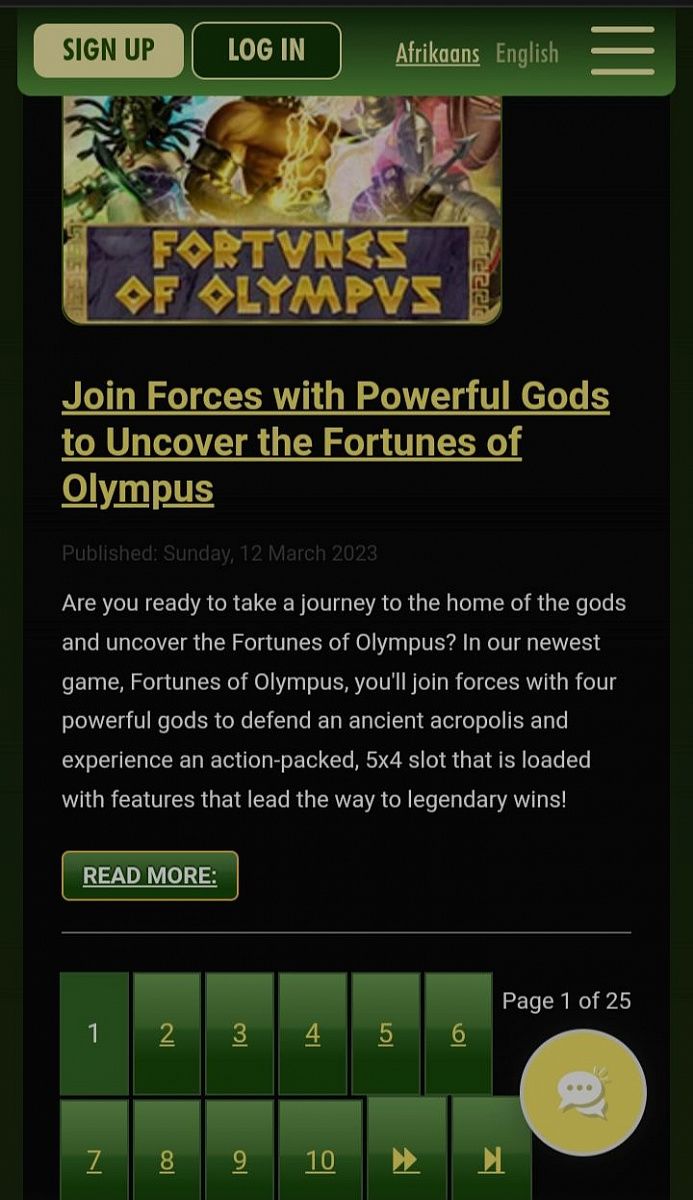This screenshot has height=1200, width=693.
Task: Tap the fast-forward pagination arrow
Action: [x=406, y=1160]
